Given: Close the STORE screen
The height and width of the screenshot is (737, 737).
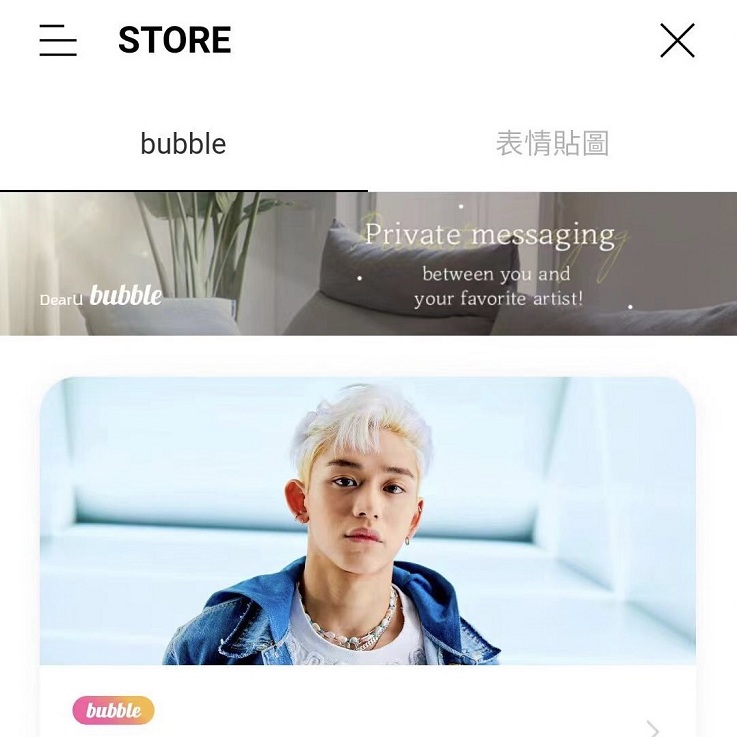Looking at the screenshot, I should coord(677,41).
